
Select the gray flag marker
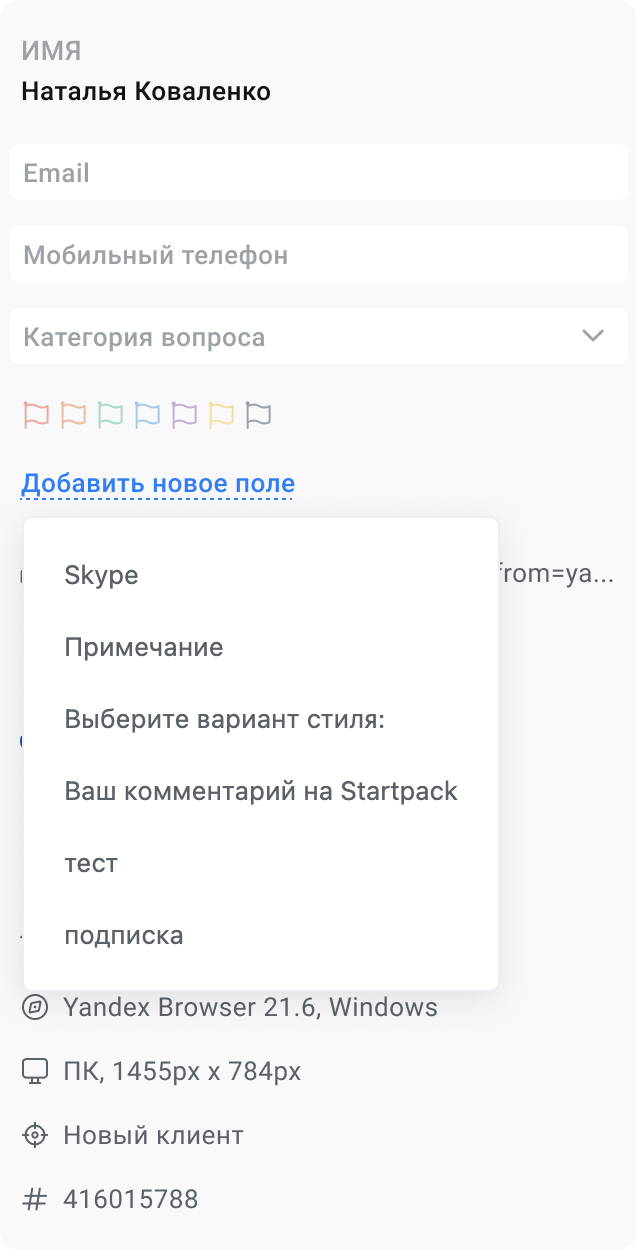[258, 414]
